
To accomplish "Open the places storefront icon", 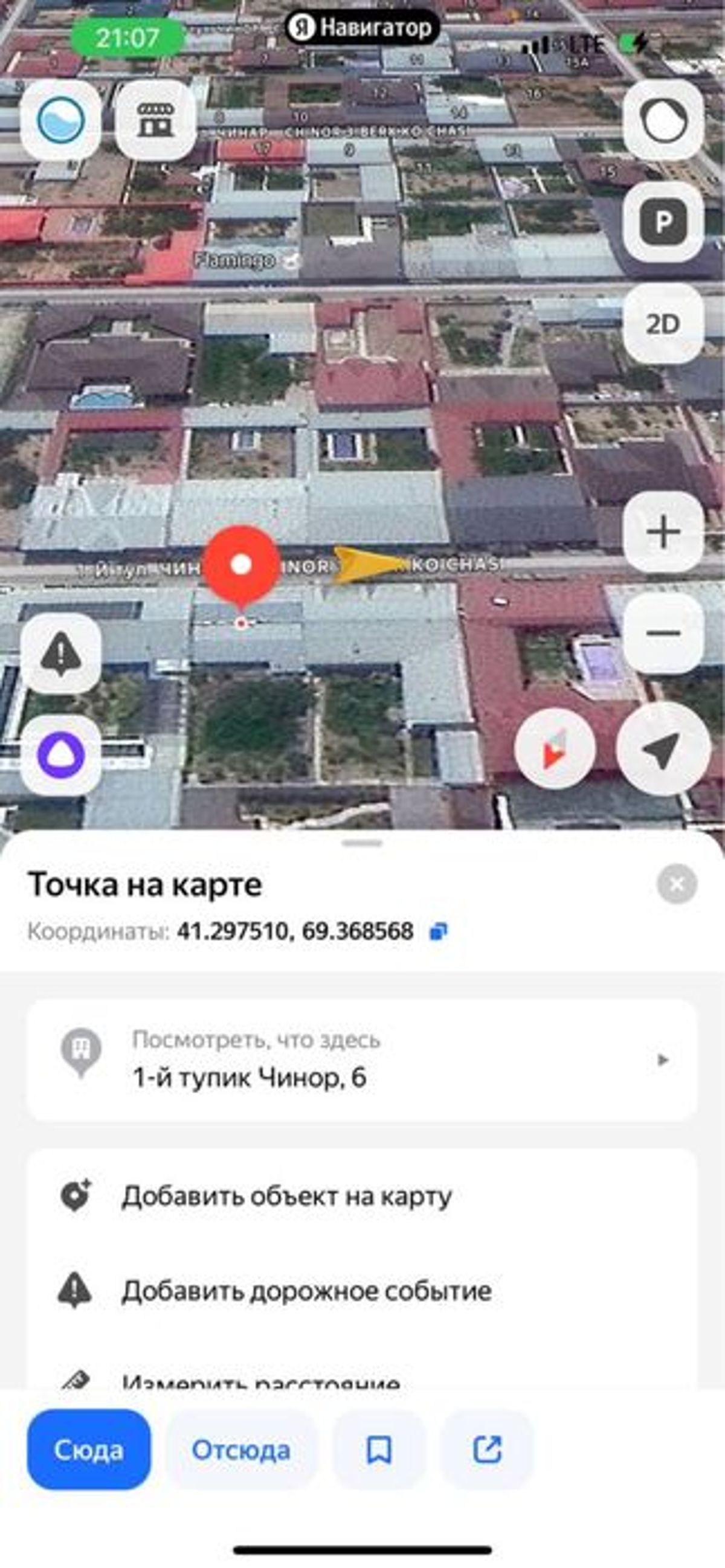I will point(155,120).
